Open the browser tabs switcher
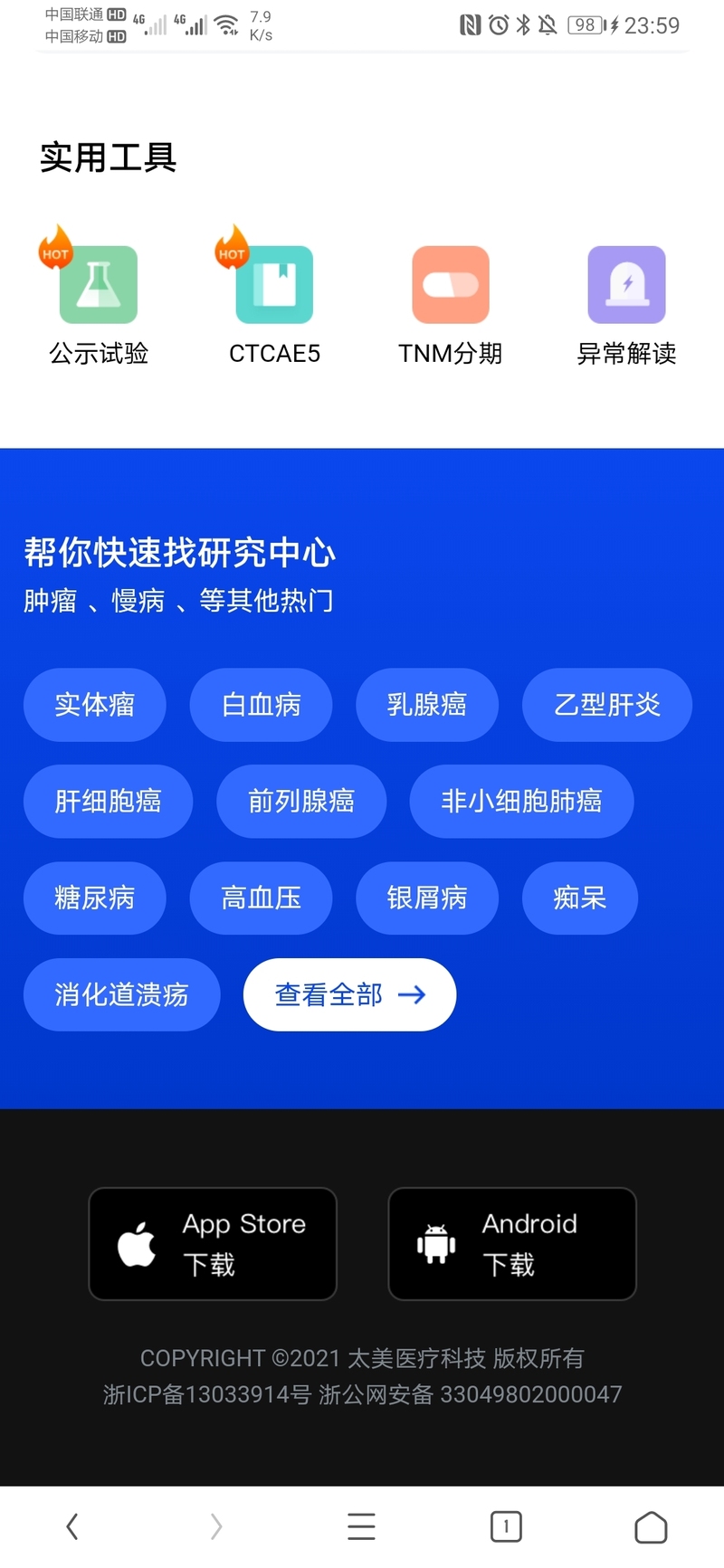 [x=506, y=1527]
